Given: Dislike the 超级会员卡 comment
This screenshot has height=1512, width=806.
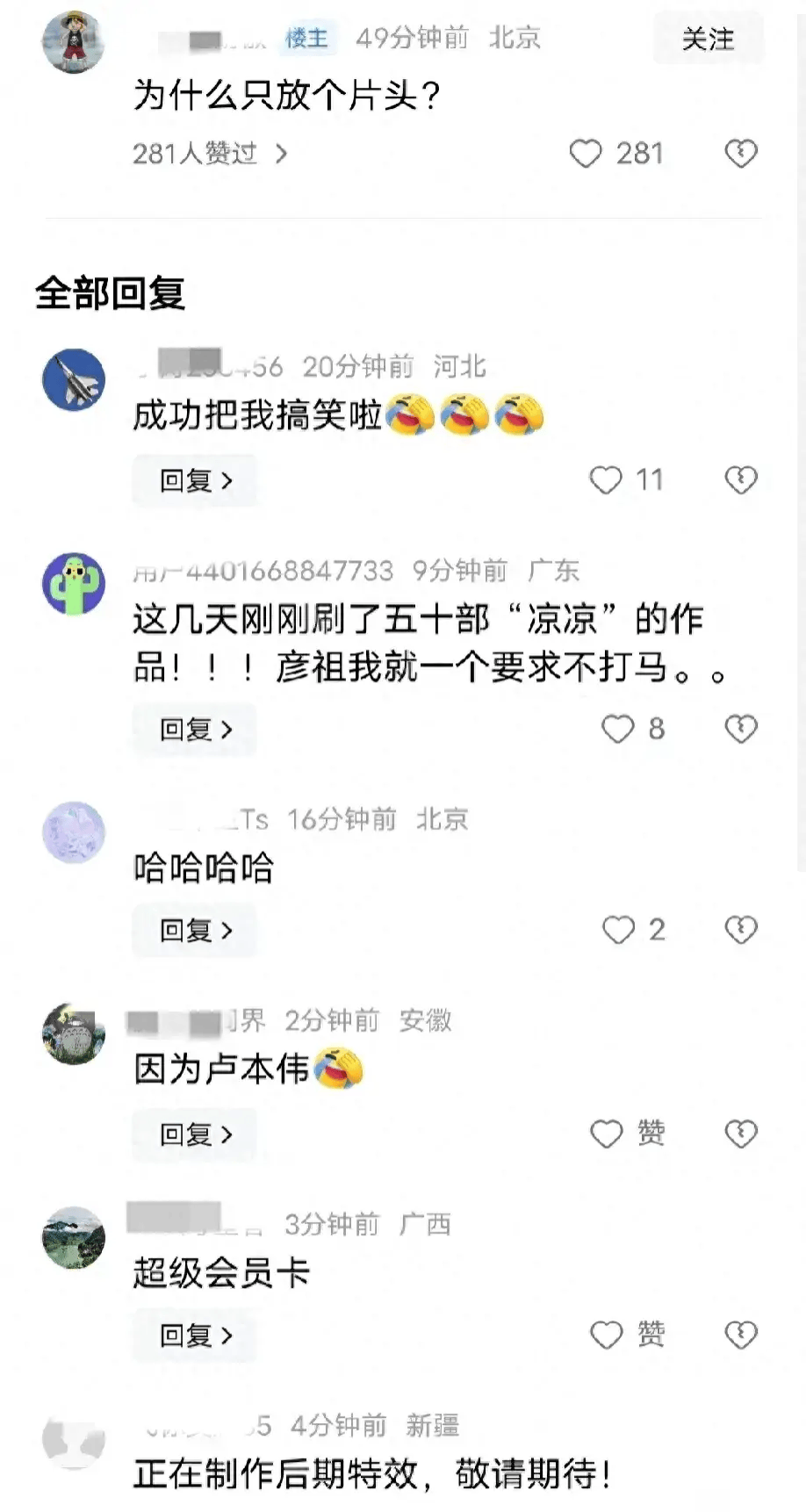Looking at the screenshot, I should (x=740, y=1336).
